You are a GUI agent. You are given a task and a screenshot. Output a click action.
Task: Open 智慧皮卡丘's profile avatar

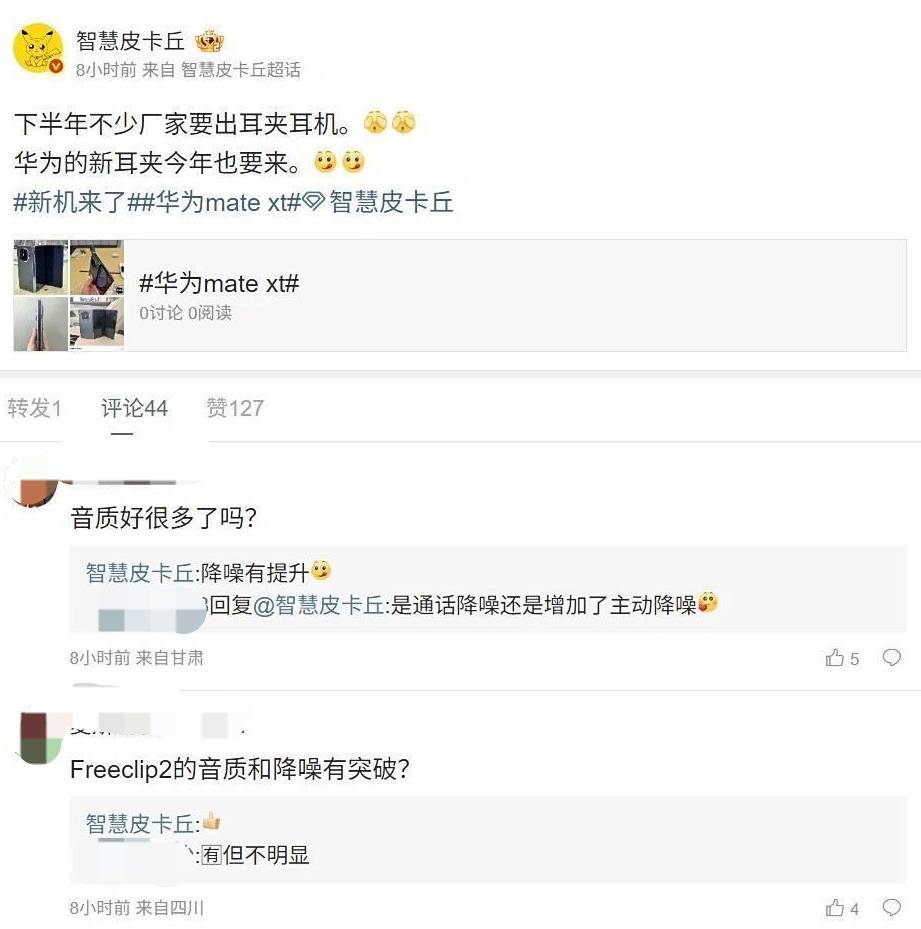pyautogui.click(x=38, y=50)
